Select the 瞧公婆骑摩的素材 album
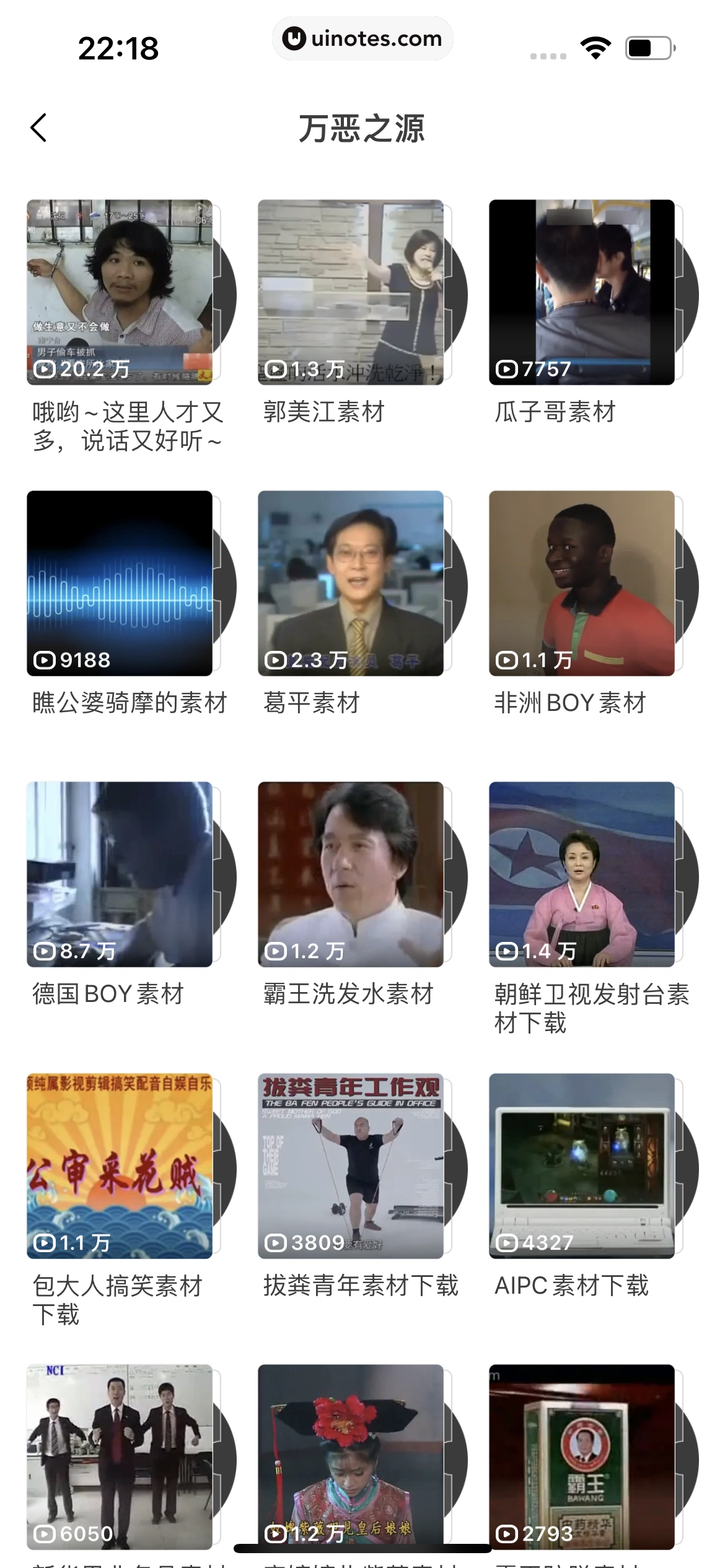The height and width of the screenshot is (1568, 725). [x=120, y=583]
